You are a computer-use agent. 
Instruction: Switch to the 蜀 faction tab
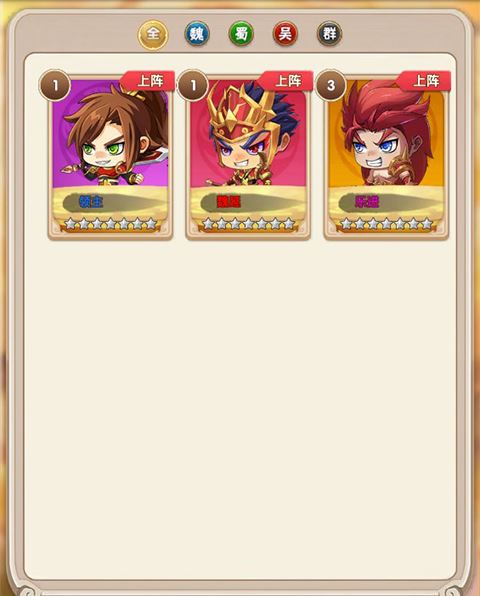(x=241, y=34)
